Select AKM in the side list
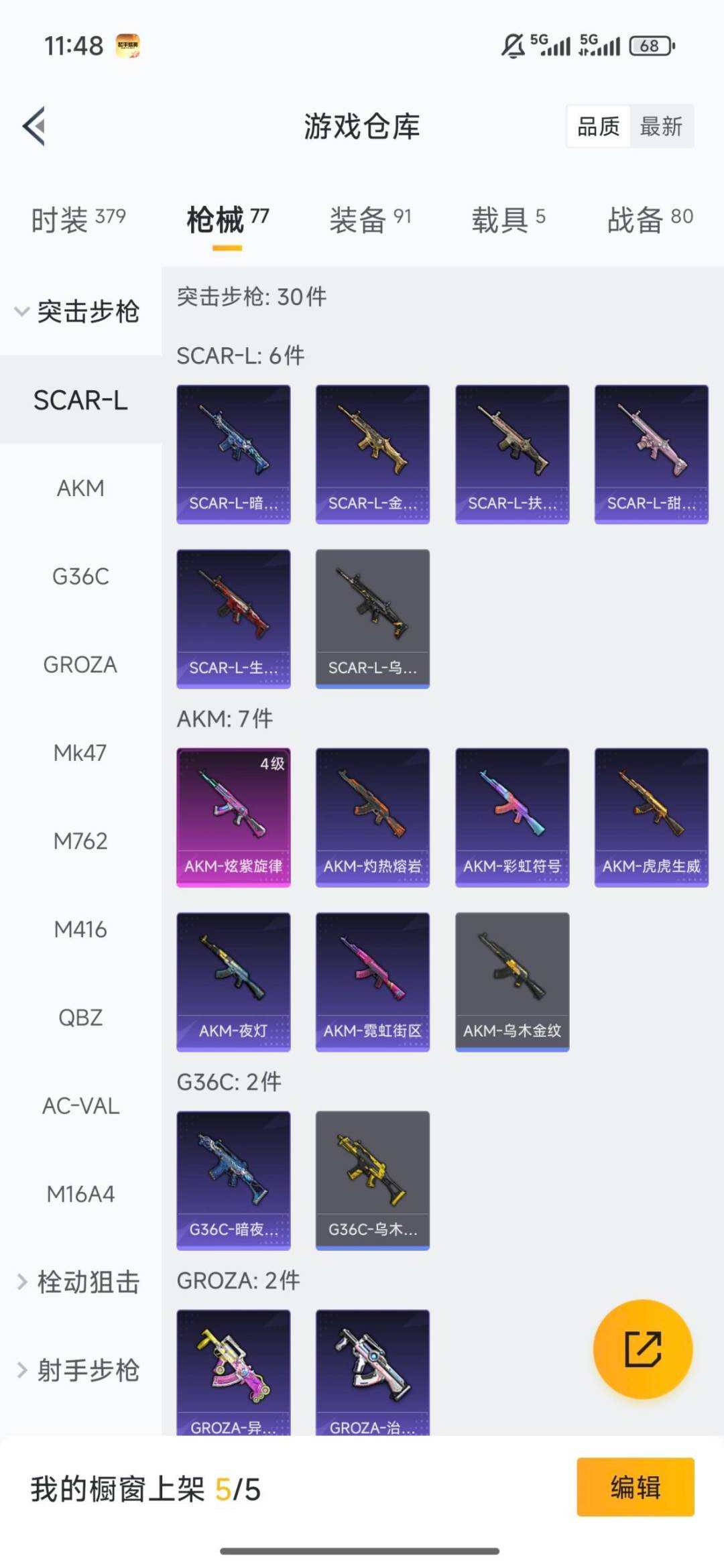Image resolution: width=724 pixels, height=1568 pixels. (80, 488)
